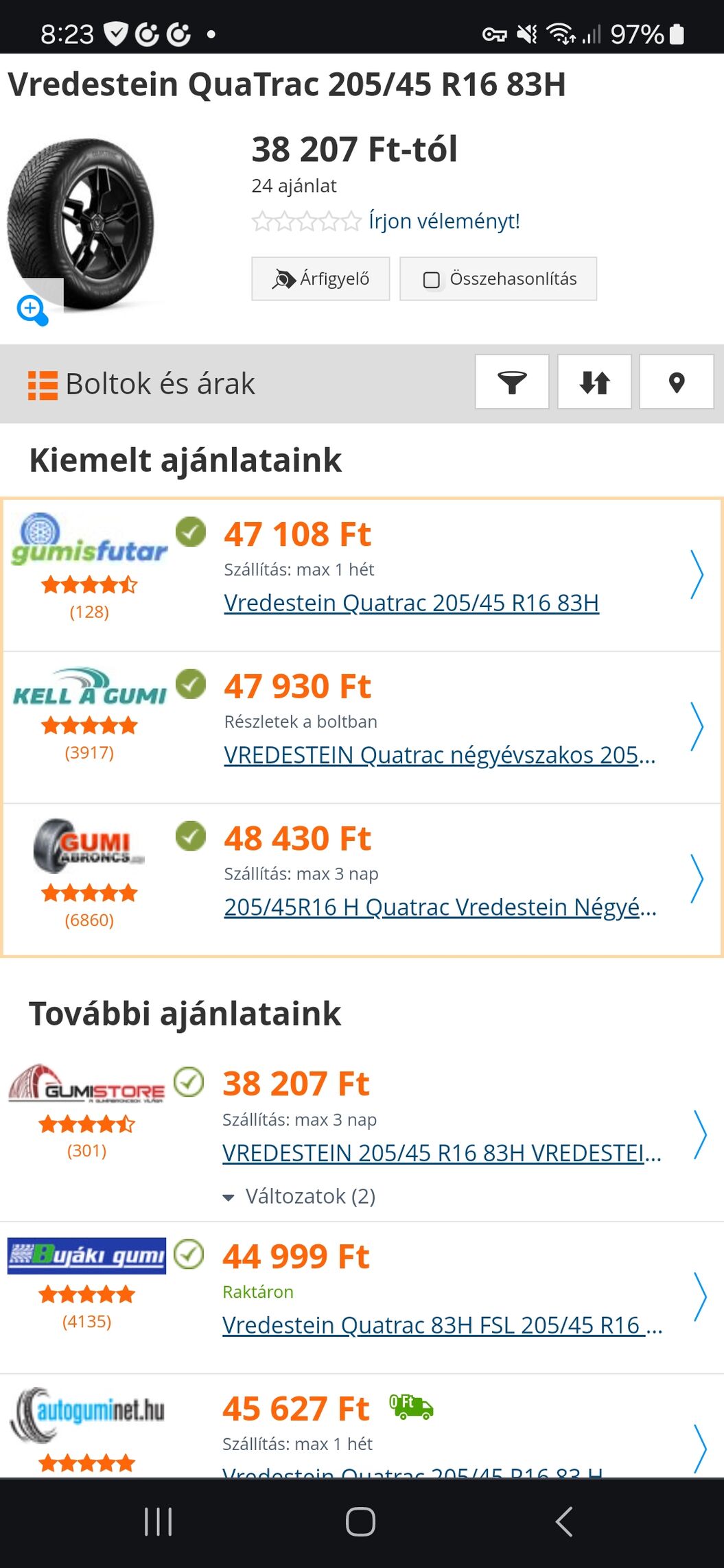Open the sort order options
This screenshot has height=1568, width=724.
[x=594, y=382]
